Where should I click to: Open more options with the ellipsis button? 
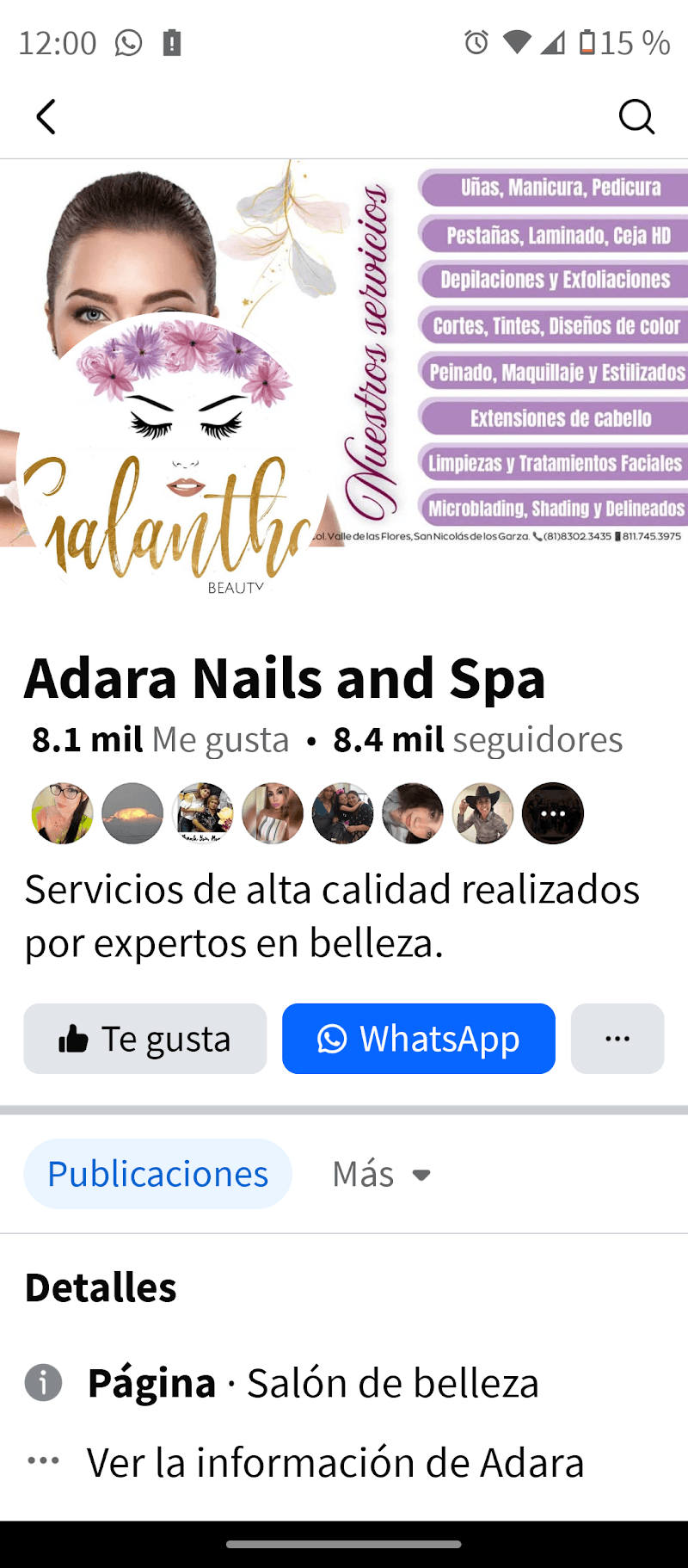(617, 1039)
